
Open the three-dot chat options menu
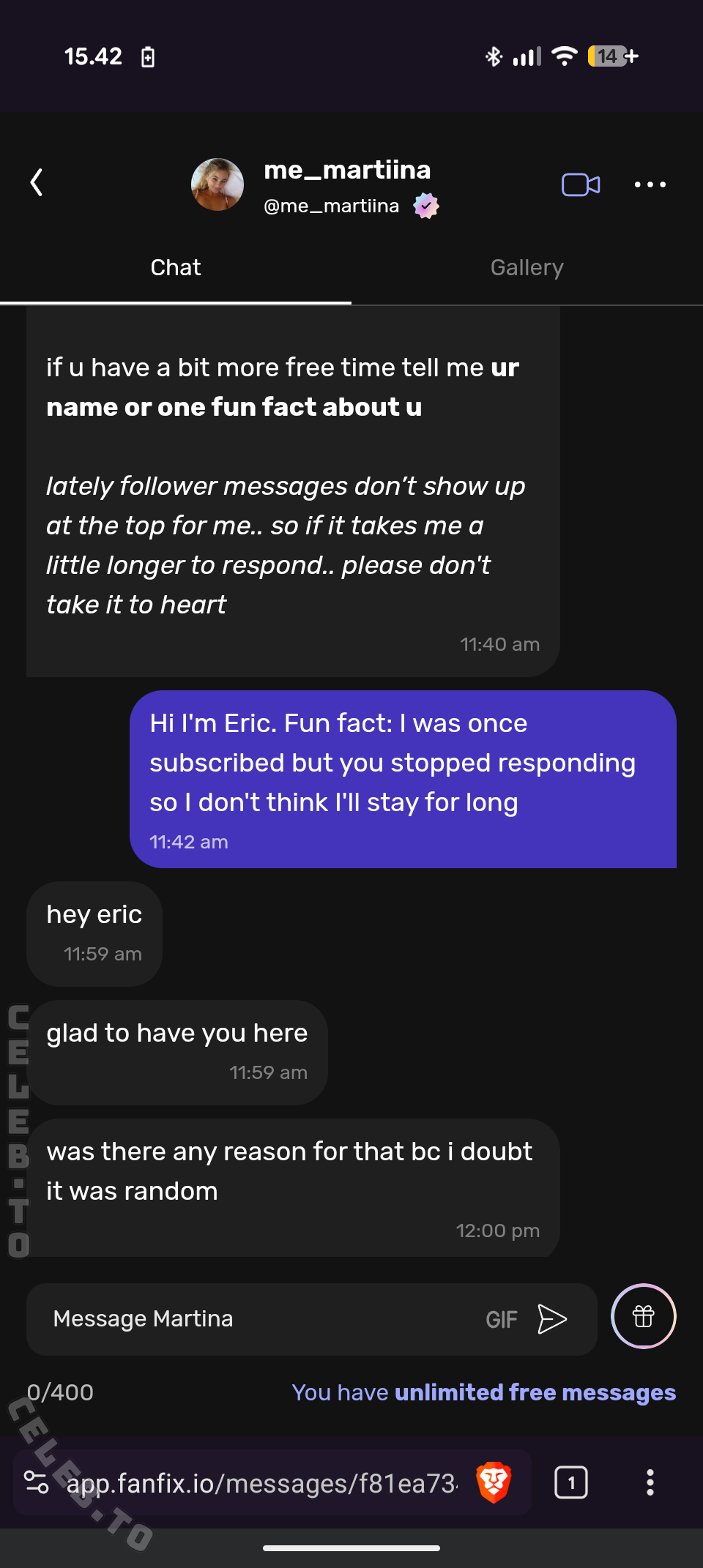[650, 184]
